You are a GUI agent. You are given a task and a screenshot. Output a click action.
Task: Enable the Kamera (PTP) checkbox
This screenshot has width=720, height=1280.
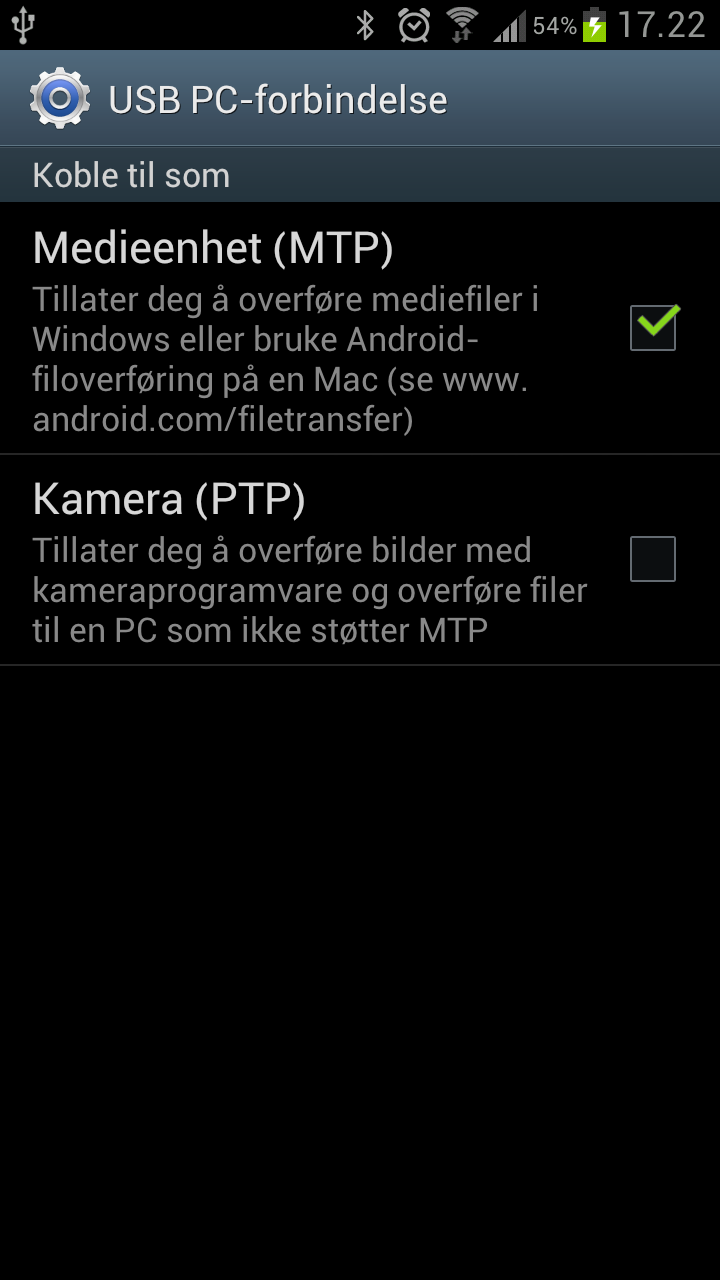[653, 559]
